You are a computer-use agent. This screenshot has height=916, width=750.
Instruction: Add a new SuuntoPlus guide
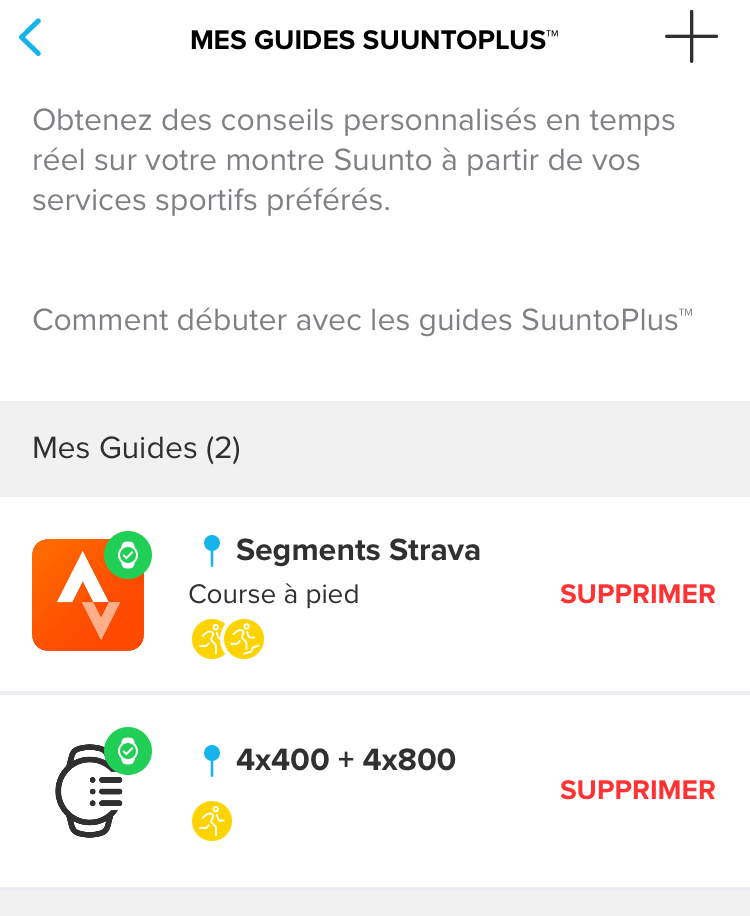691,38
